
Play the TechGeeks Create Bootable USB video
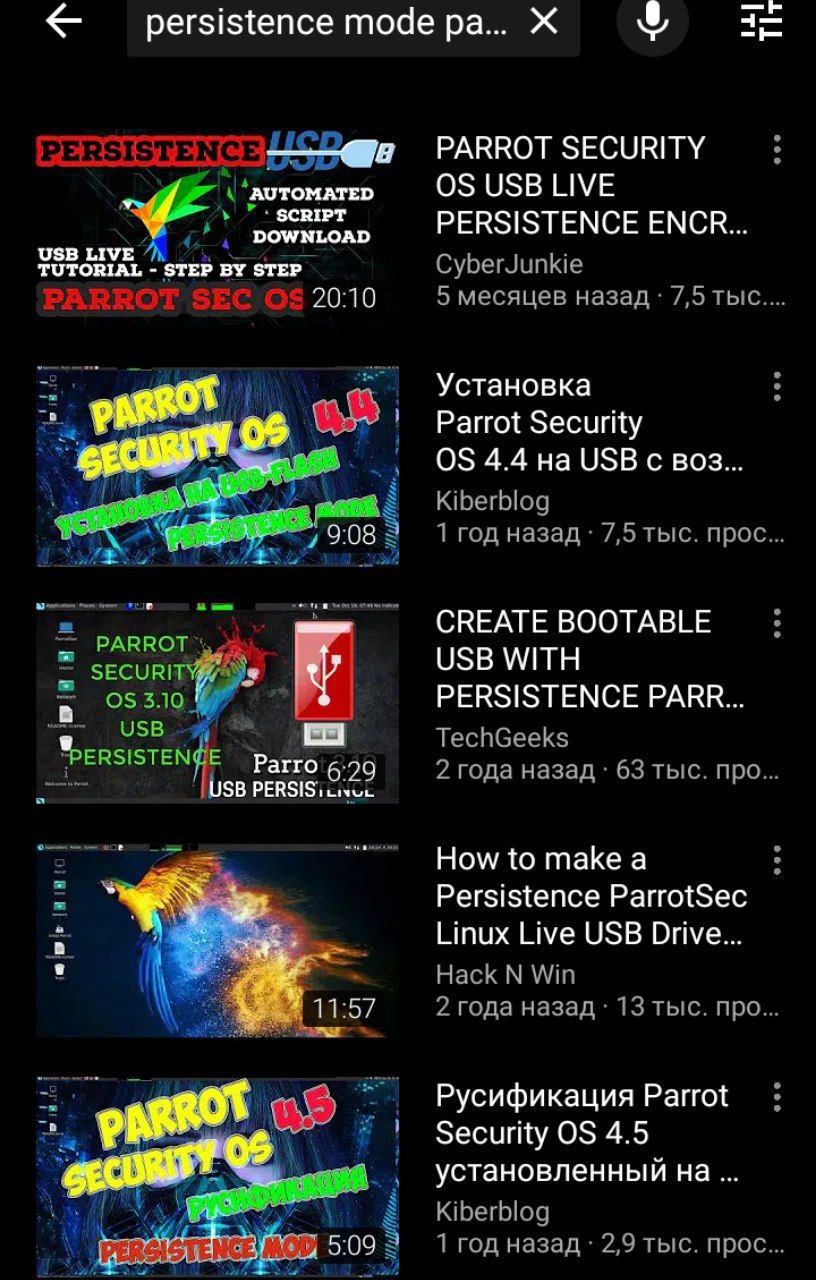pyautogui.click(x=217, y=703)
